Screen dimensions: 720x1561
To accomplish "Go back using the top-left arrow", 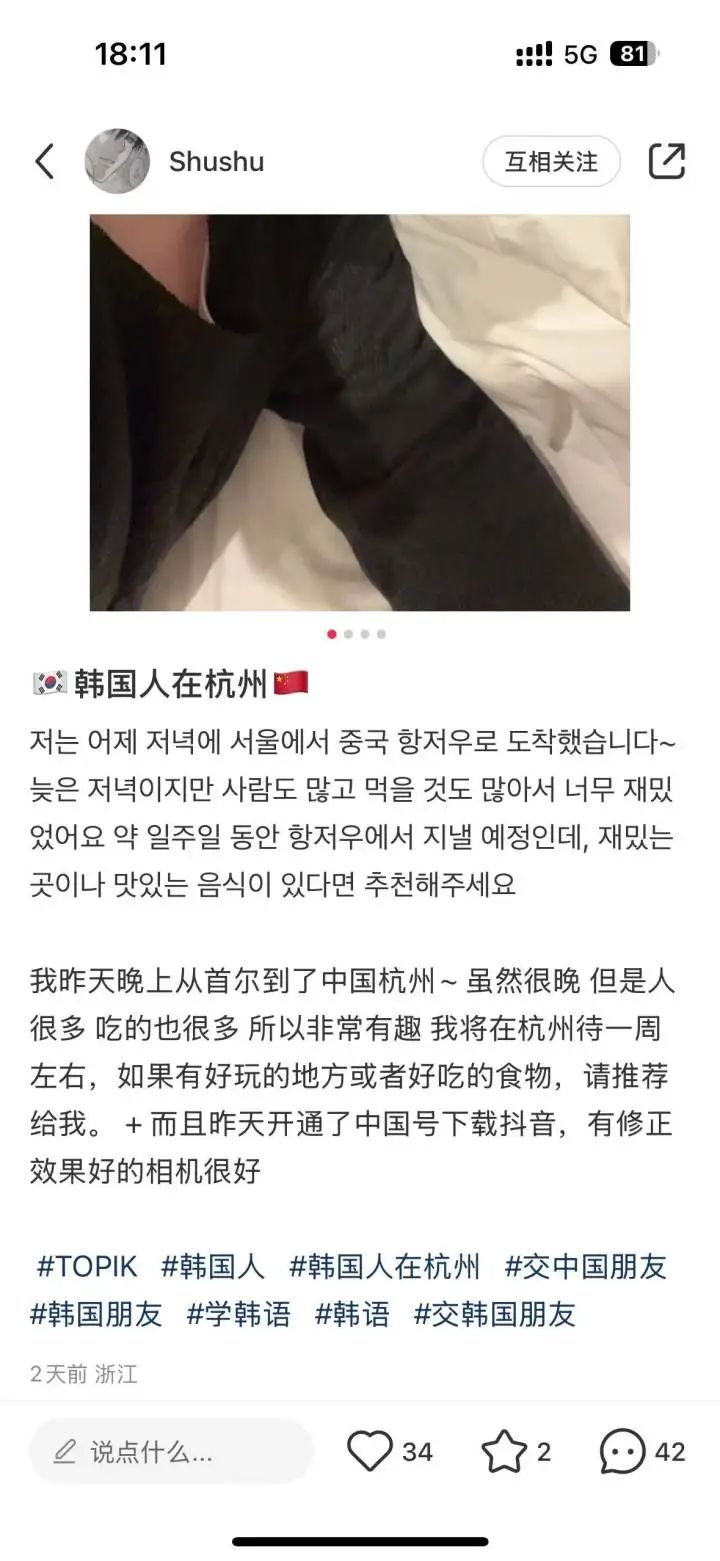I will 44,161.
